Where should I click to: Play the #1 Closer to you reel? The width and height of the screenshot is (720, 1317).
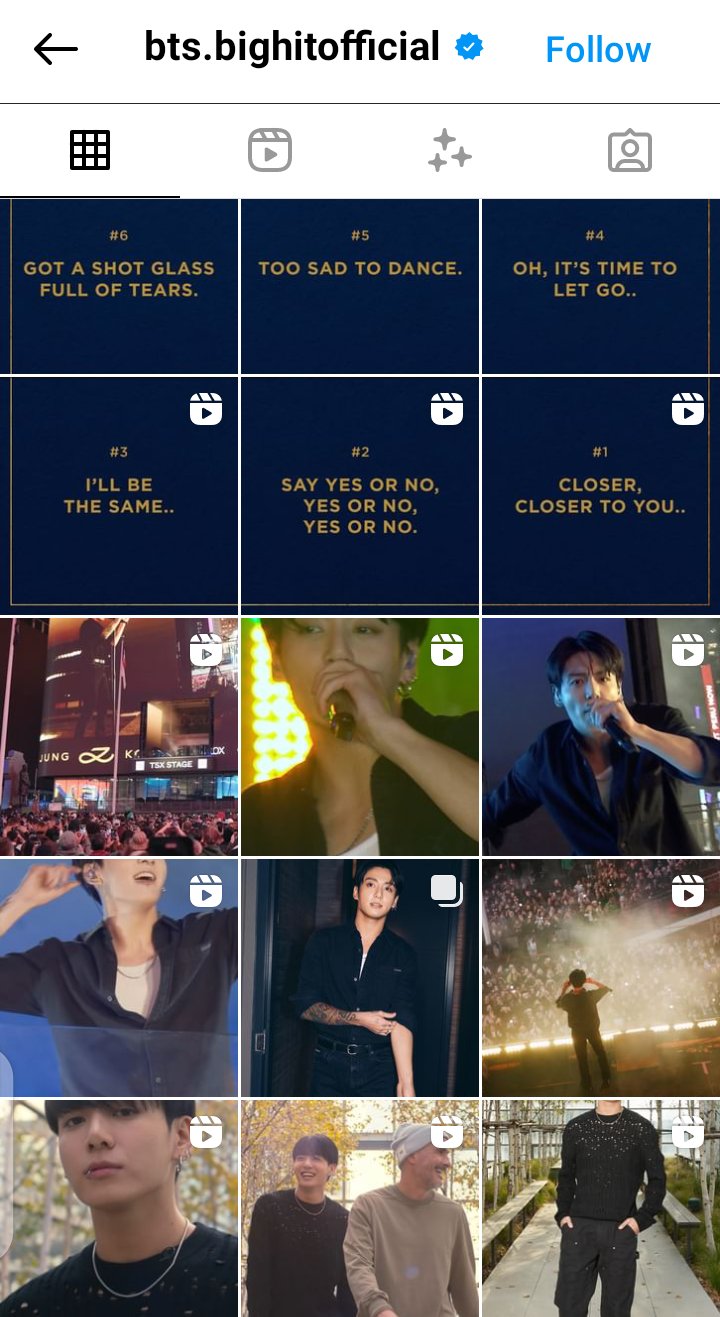tap(600, 495)
